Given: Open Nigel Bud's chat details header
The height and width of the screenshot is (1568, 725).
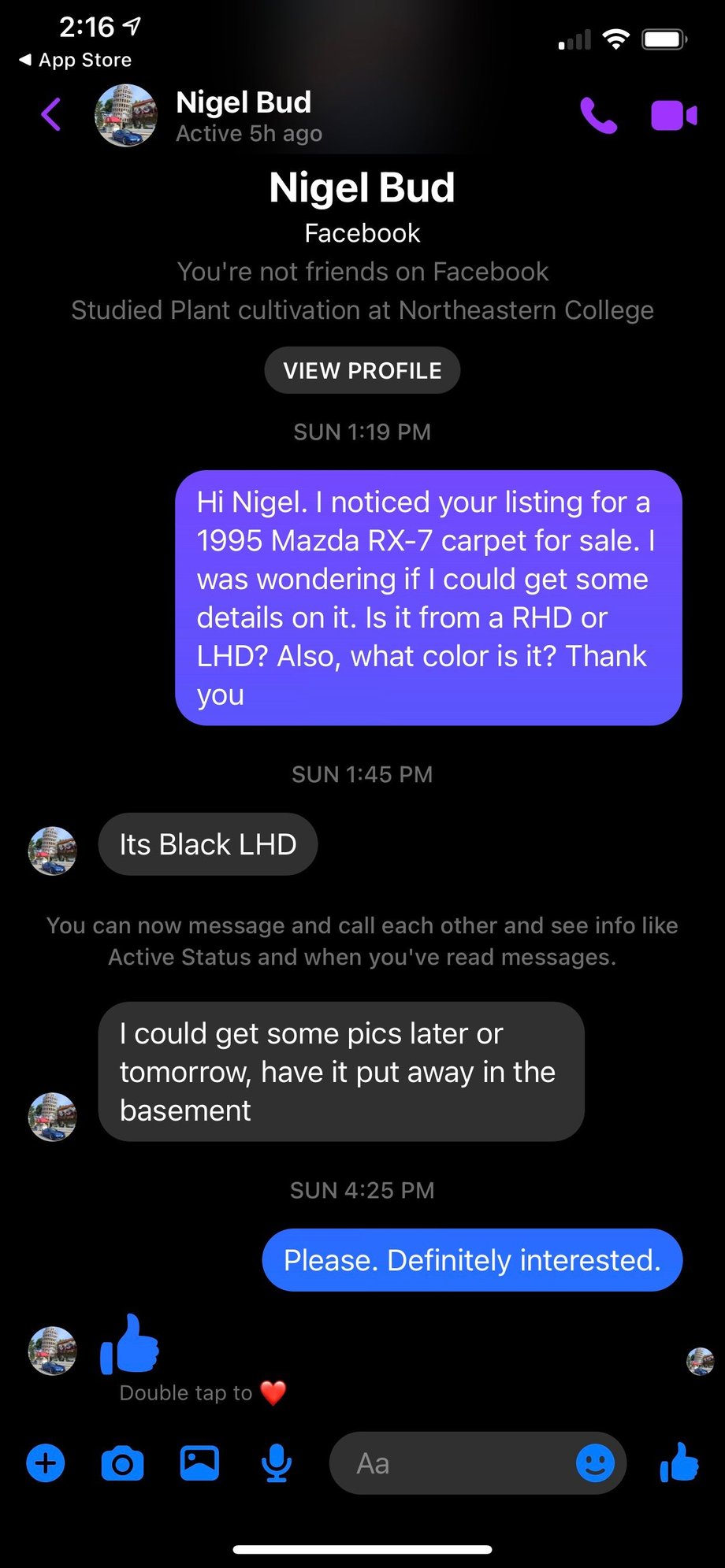Looking at the screenshot, I should point(244,116).
